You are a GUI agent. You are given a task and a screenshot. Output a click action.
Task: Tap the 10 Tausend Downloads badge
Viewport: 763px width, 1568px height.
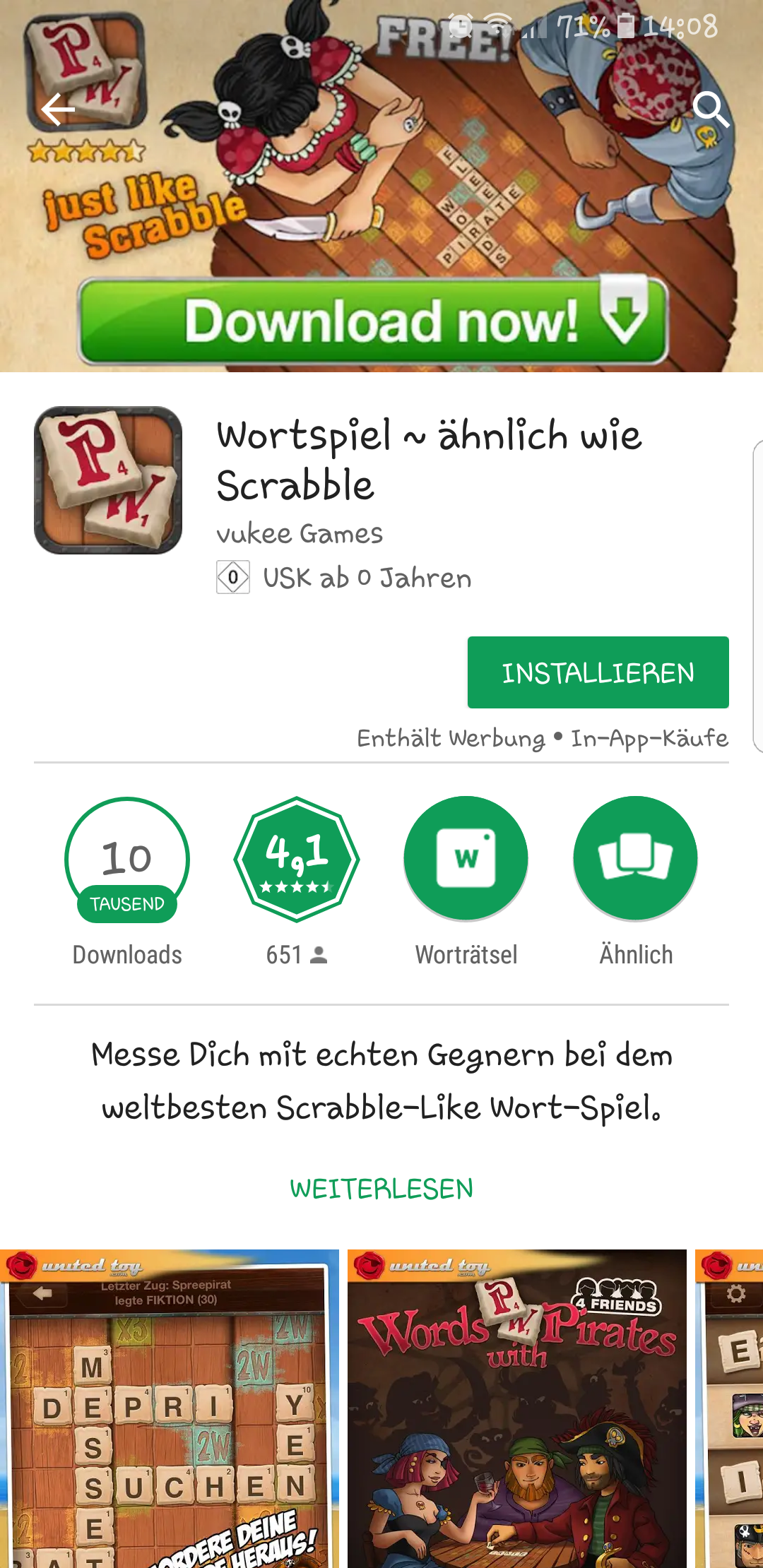pyautogui.click(x=127, y=859)
